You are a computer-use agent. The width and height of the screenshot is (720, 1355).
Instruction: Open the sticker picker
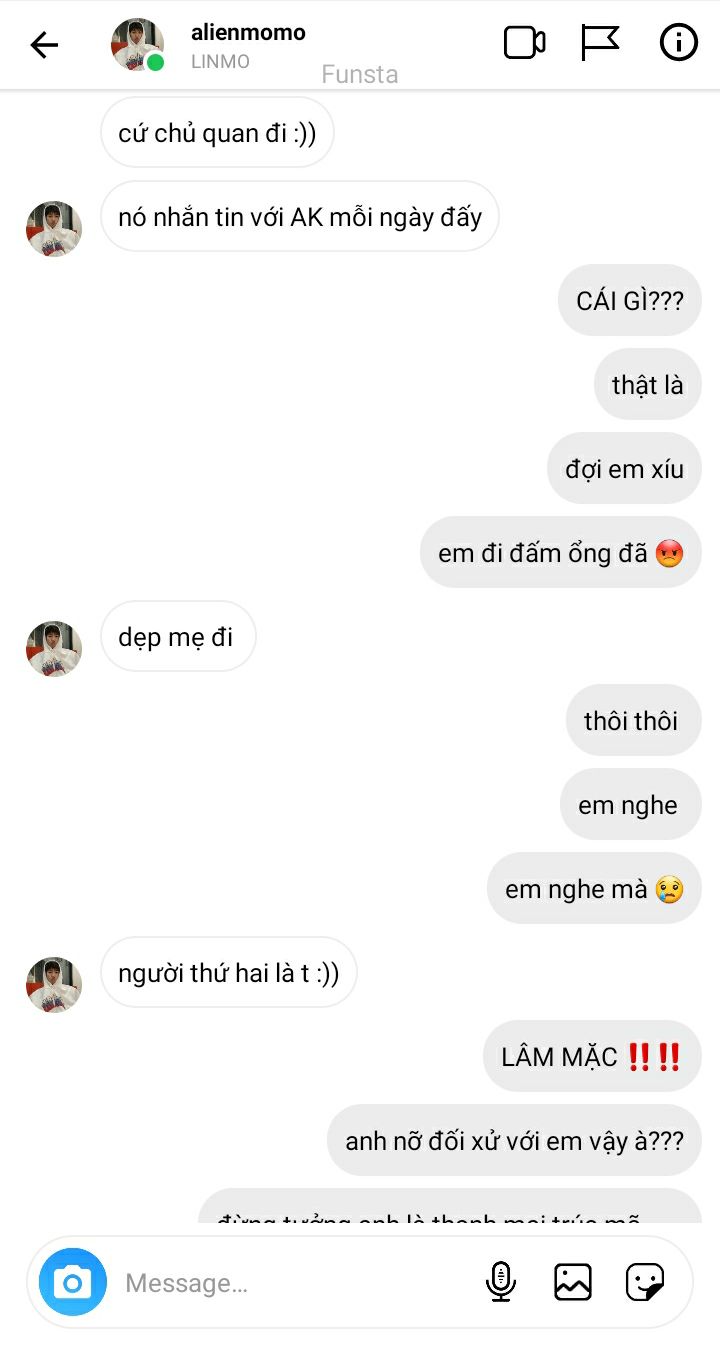tap(645, 1282)
